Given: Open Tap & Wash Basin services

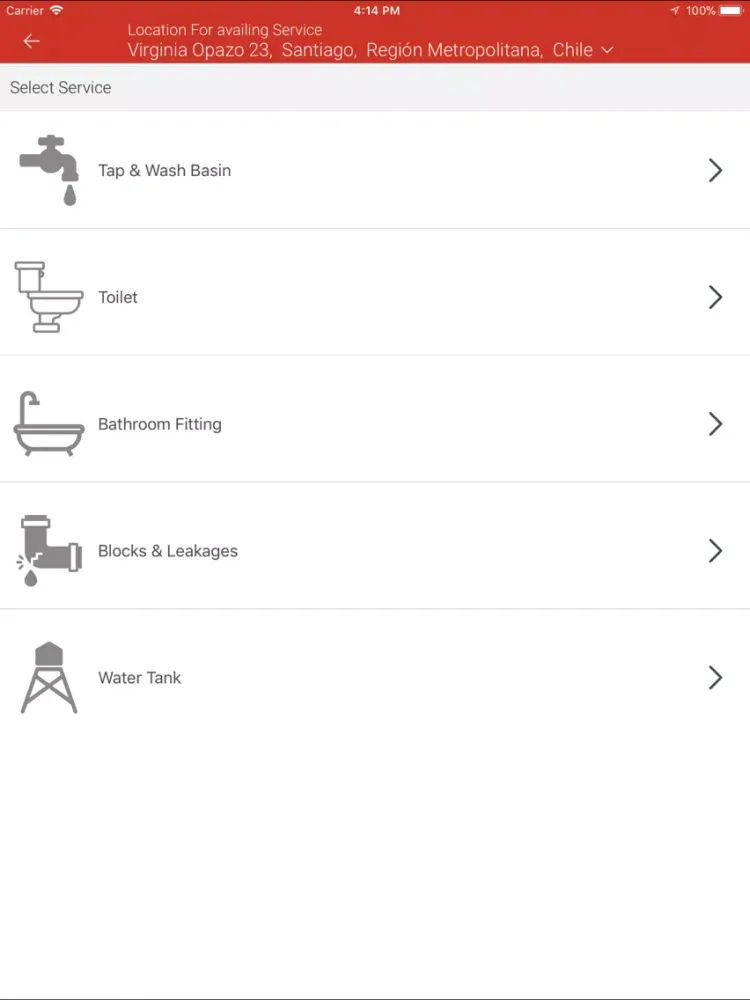Looking at the screenshot, I should pyautogui.click(x=375, y=170).
